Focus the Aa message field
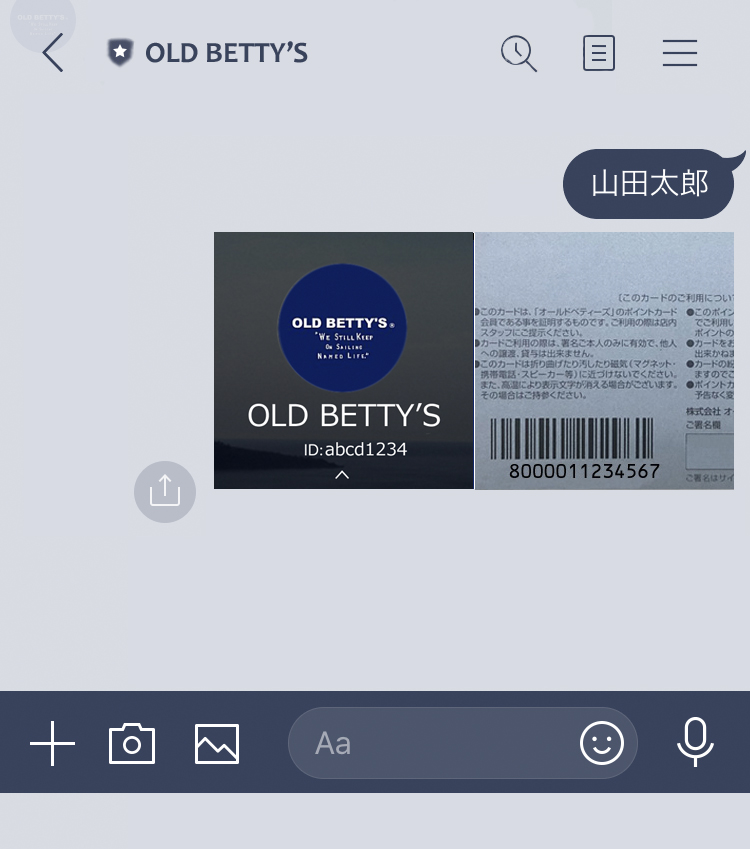 pos(430,744)
